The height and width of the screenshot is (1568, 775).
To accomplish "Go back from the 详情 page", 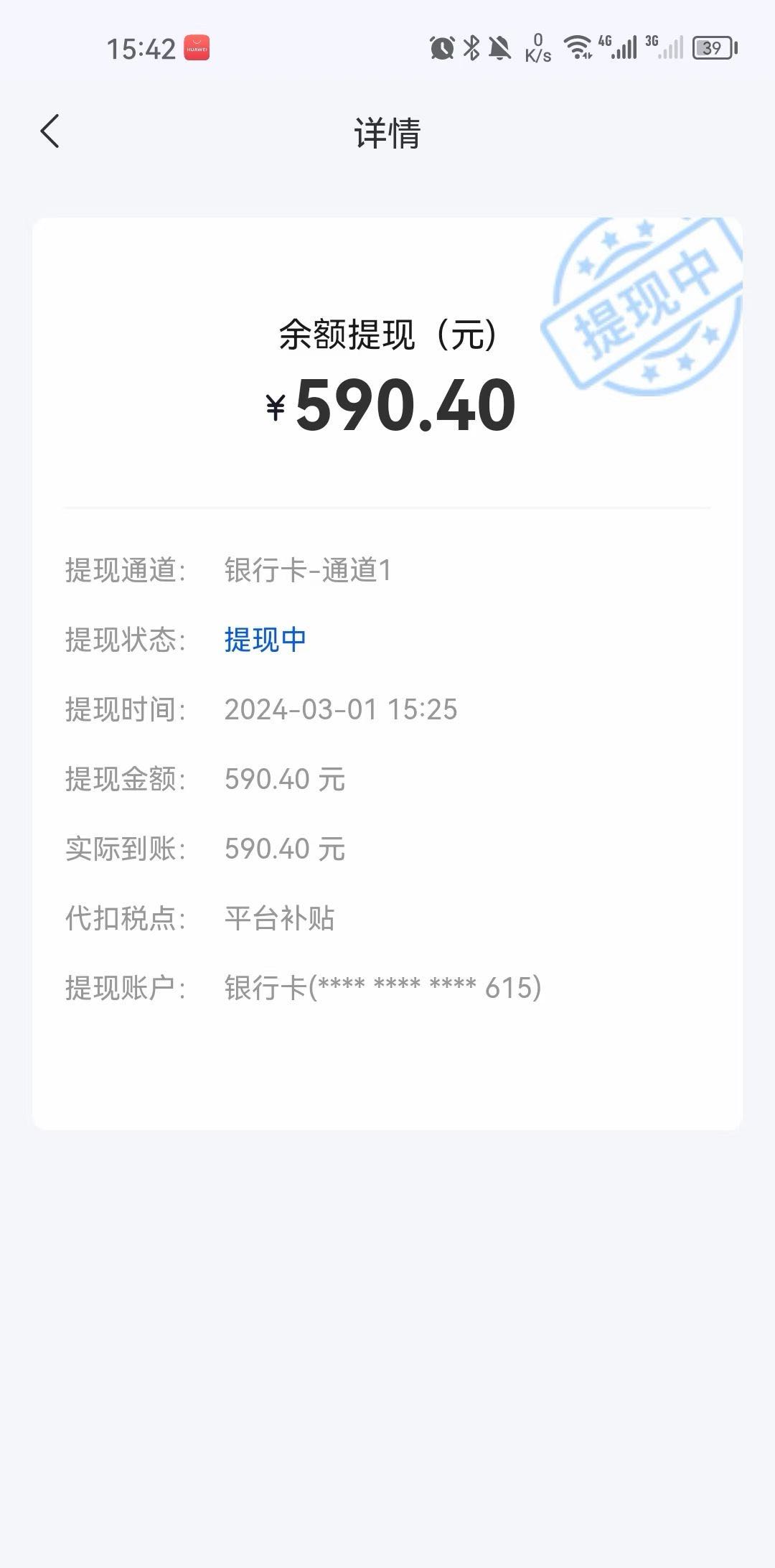I will pyautogui.click(x=50, y=131).
